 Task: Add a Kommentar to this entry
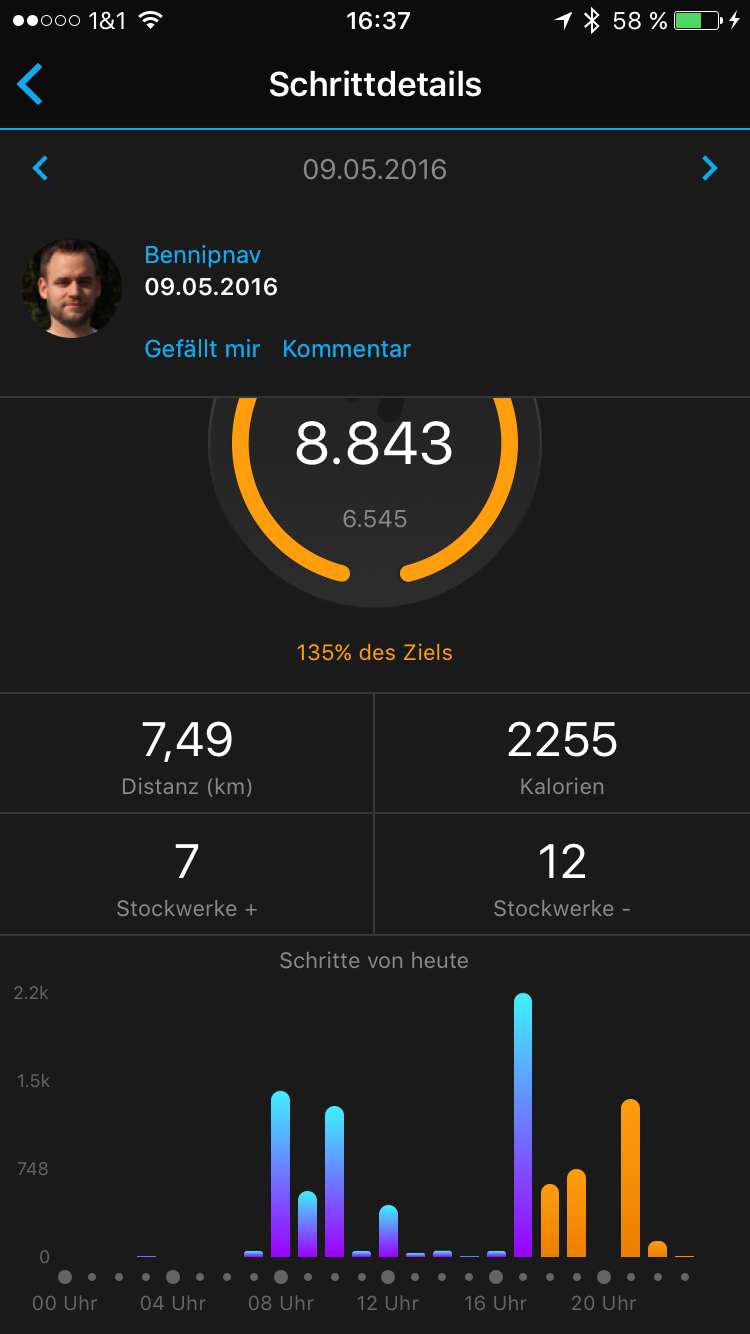346,349
